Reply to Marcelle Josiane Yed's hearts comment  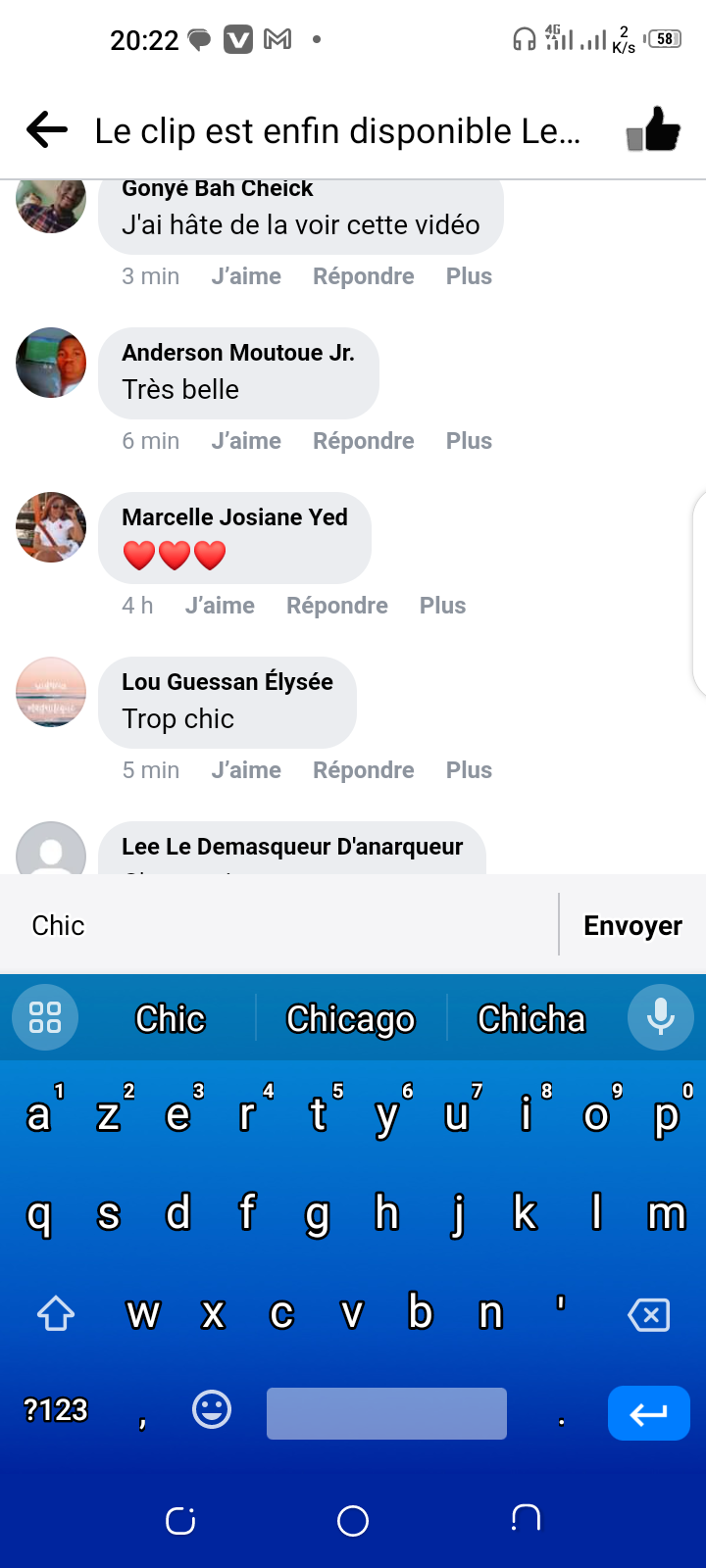(x=336, y=606)
